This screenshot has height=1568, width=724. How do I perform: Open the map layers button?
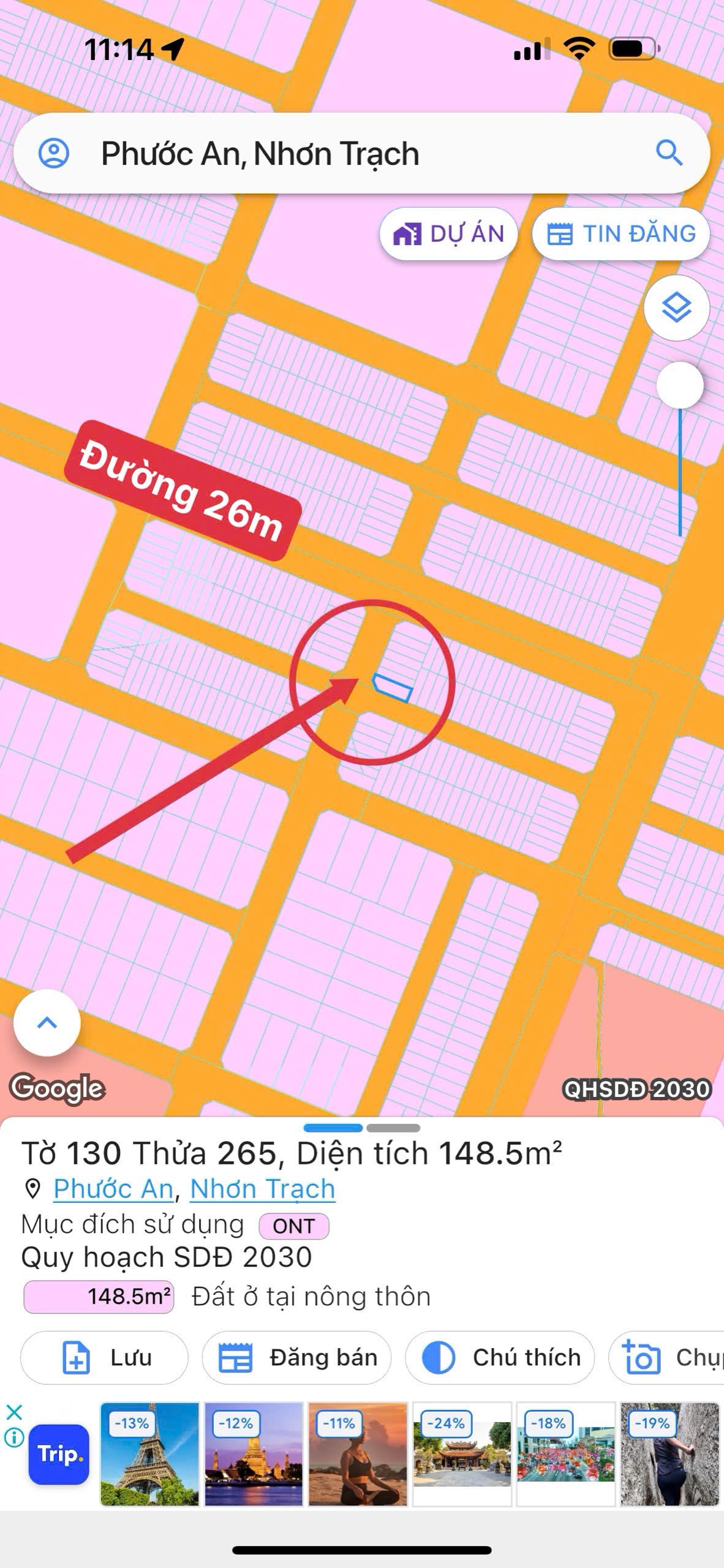[677, 307]
